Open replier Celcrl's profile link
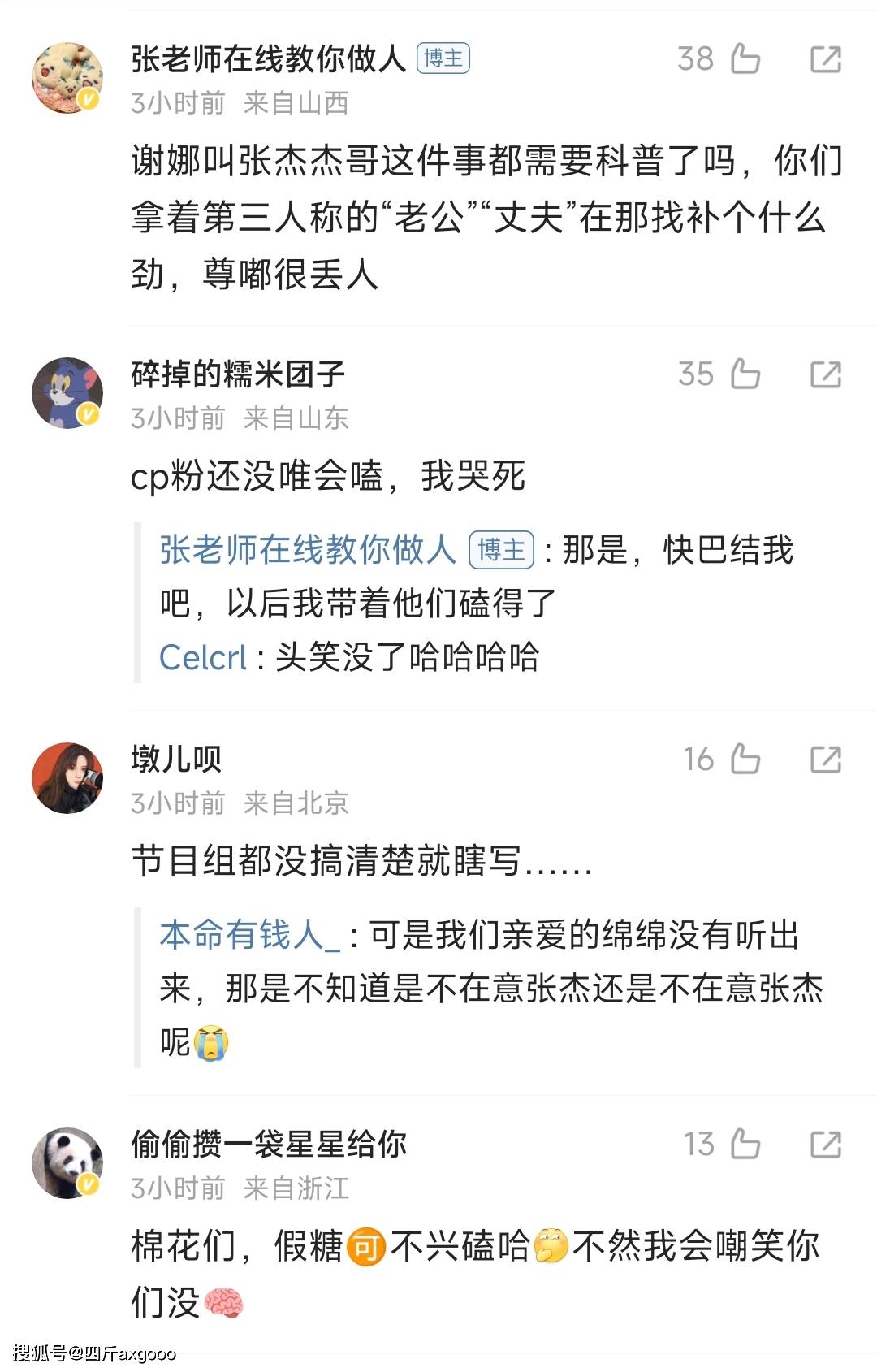 203,657
